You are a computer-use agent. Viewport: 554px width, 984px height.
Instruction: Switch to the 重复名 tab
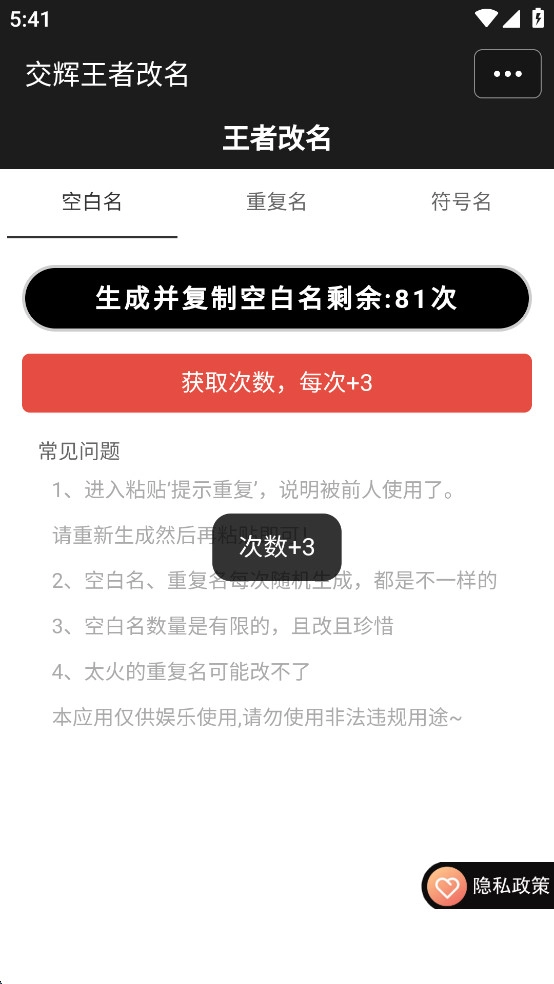[x=277, y=202]
